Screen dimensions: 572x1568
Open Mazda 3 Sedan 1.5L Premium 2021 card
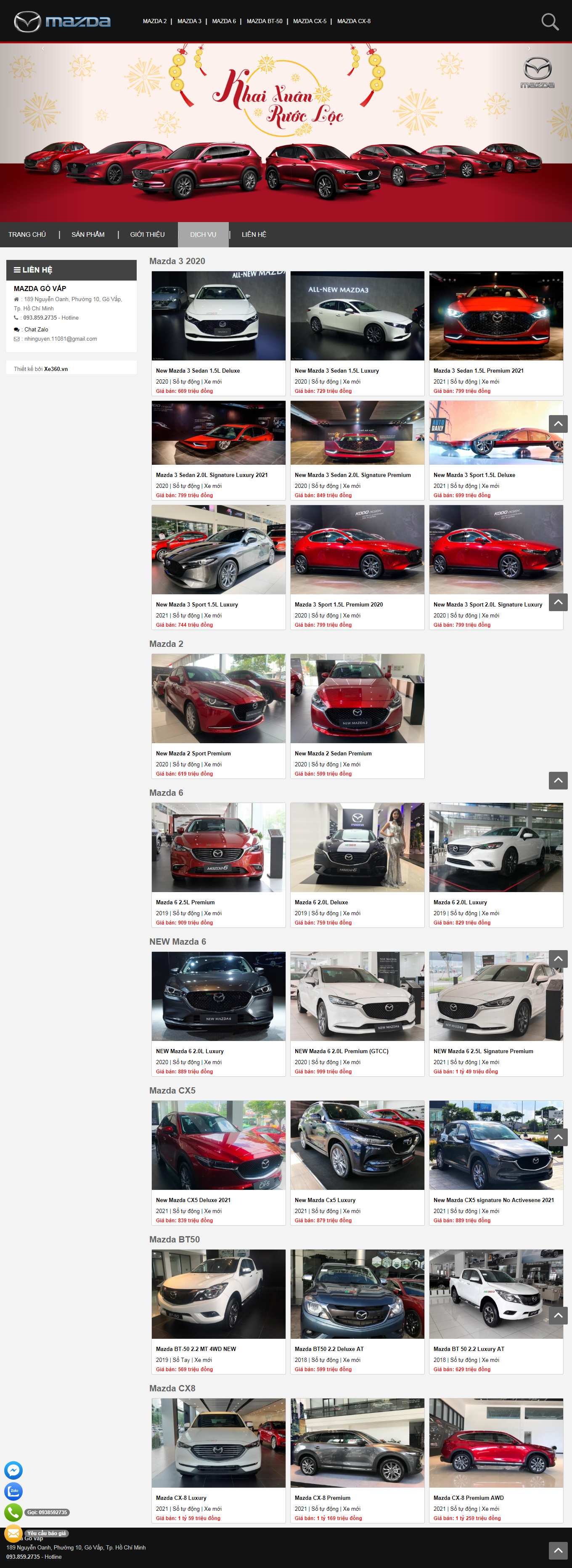pyautogui.click(x=478, y=371)
